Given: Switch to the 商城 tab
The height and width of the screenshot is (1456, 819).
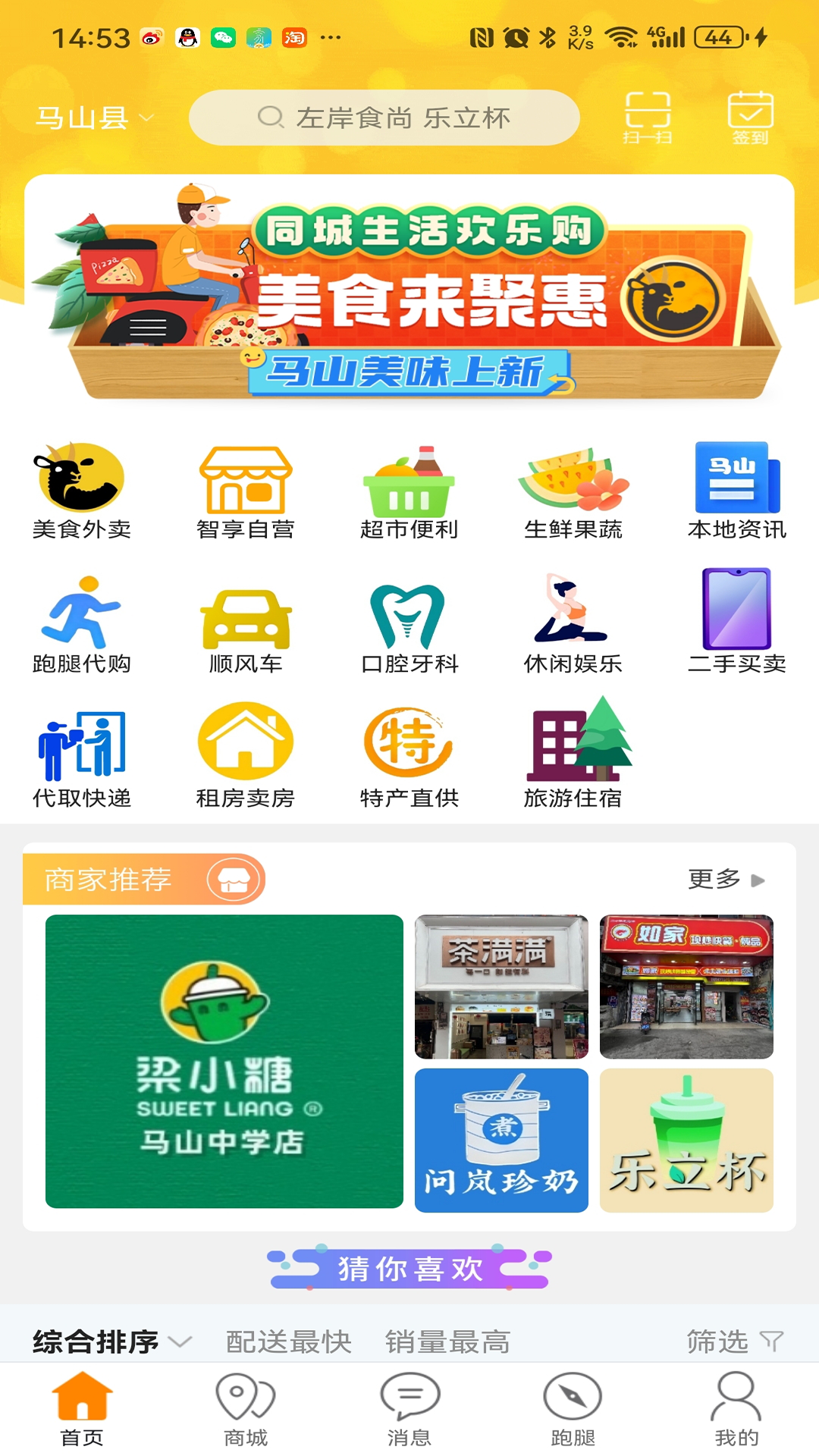Looking at the screenshot, I should (x=245, y=1409).
